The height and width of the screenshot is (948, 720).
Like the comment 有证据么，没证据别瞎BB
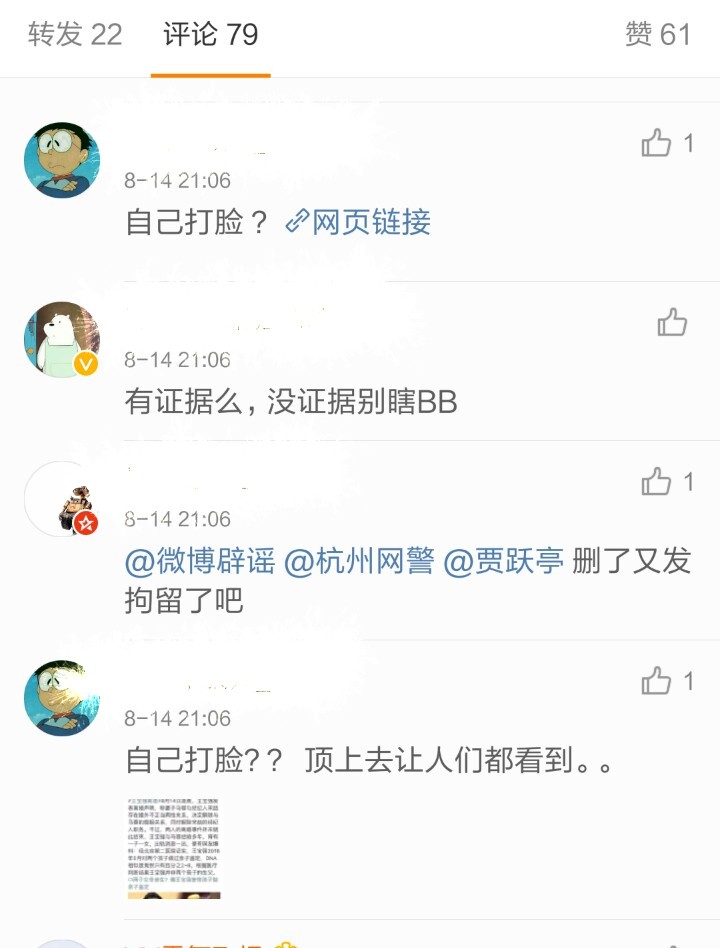pos(672,323)
